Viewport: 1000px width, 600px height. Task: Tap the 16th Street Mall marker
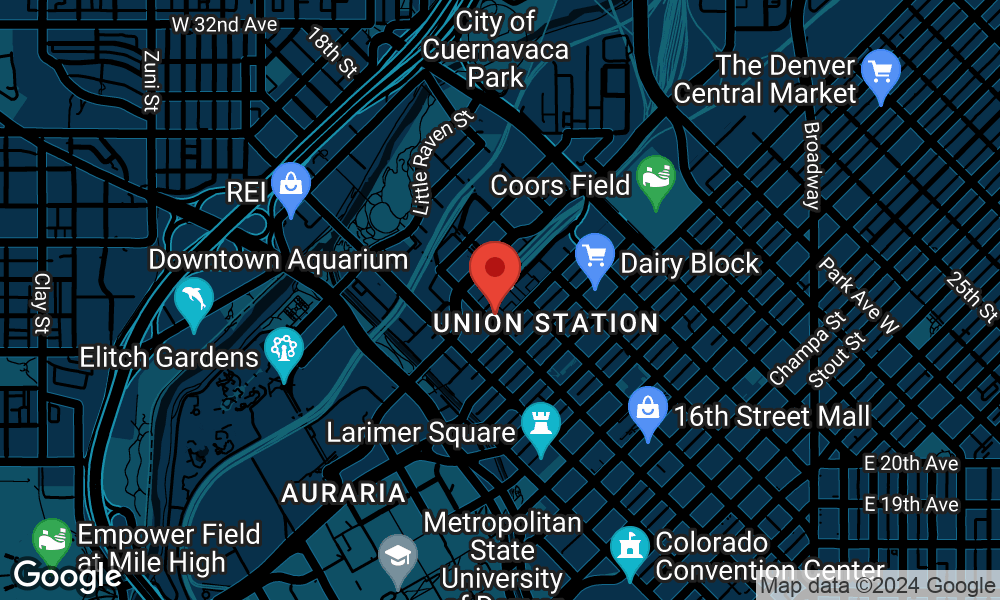click(647, 410)
